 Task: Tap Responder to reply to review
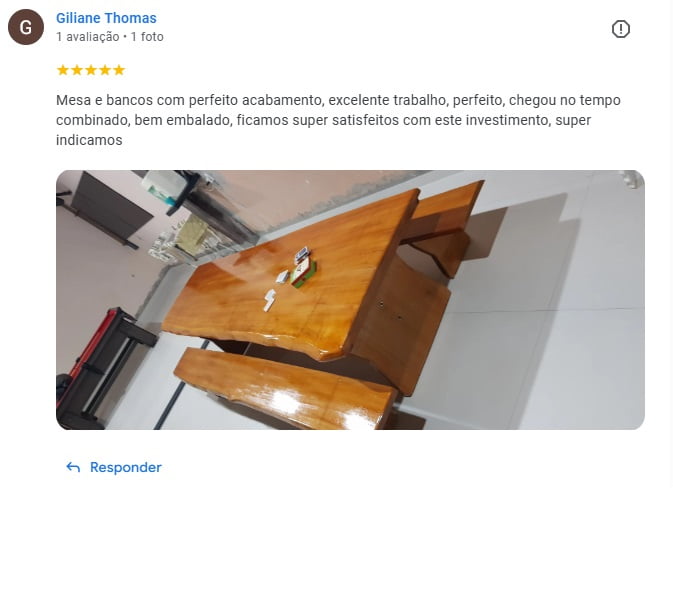(114, 467)
